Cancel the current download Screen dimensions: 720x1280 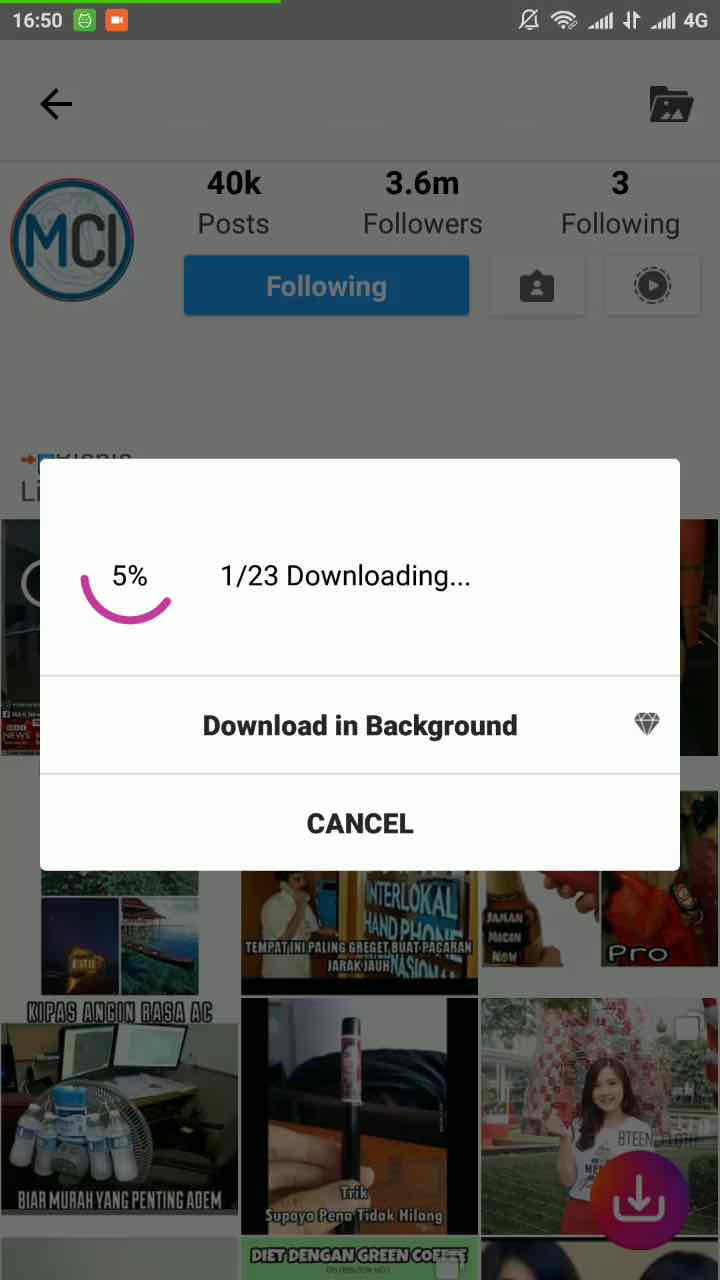pyautogui.click(x=360, y=823)
